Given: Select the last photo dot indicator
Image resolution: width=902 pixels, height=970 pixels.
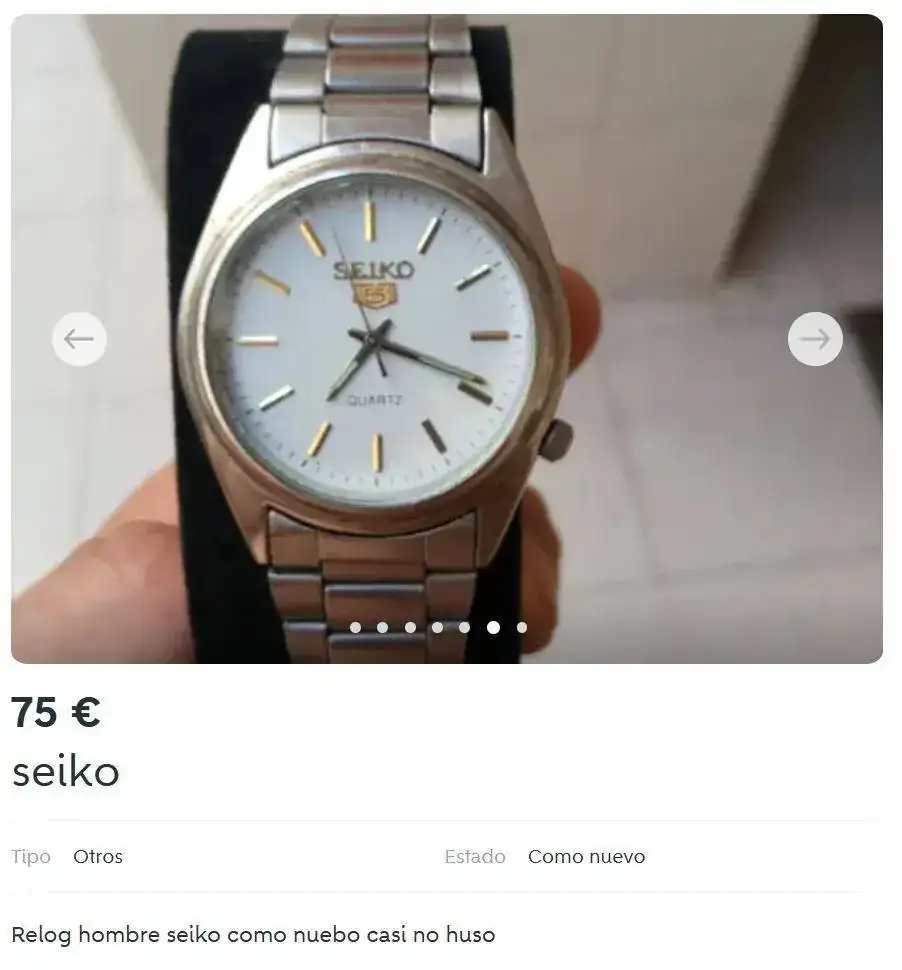Looking at the screenshot, I should pos(521,628).
